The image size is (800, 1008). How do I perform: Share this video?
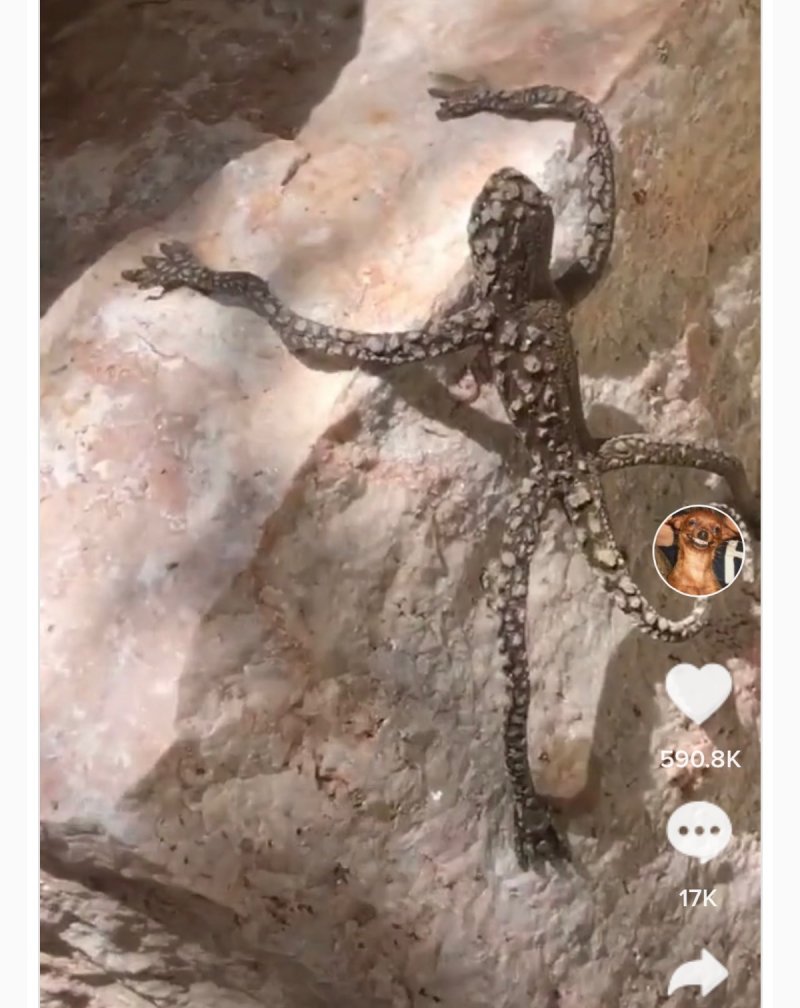coord(698,971)
